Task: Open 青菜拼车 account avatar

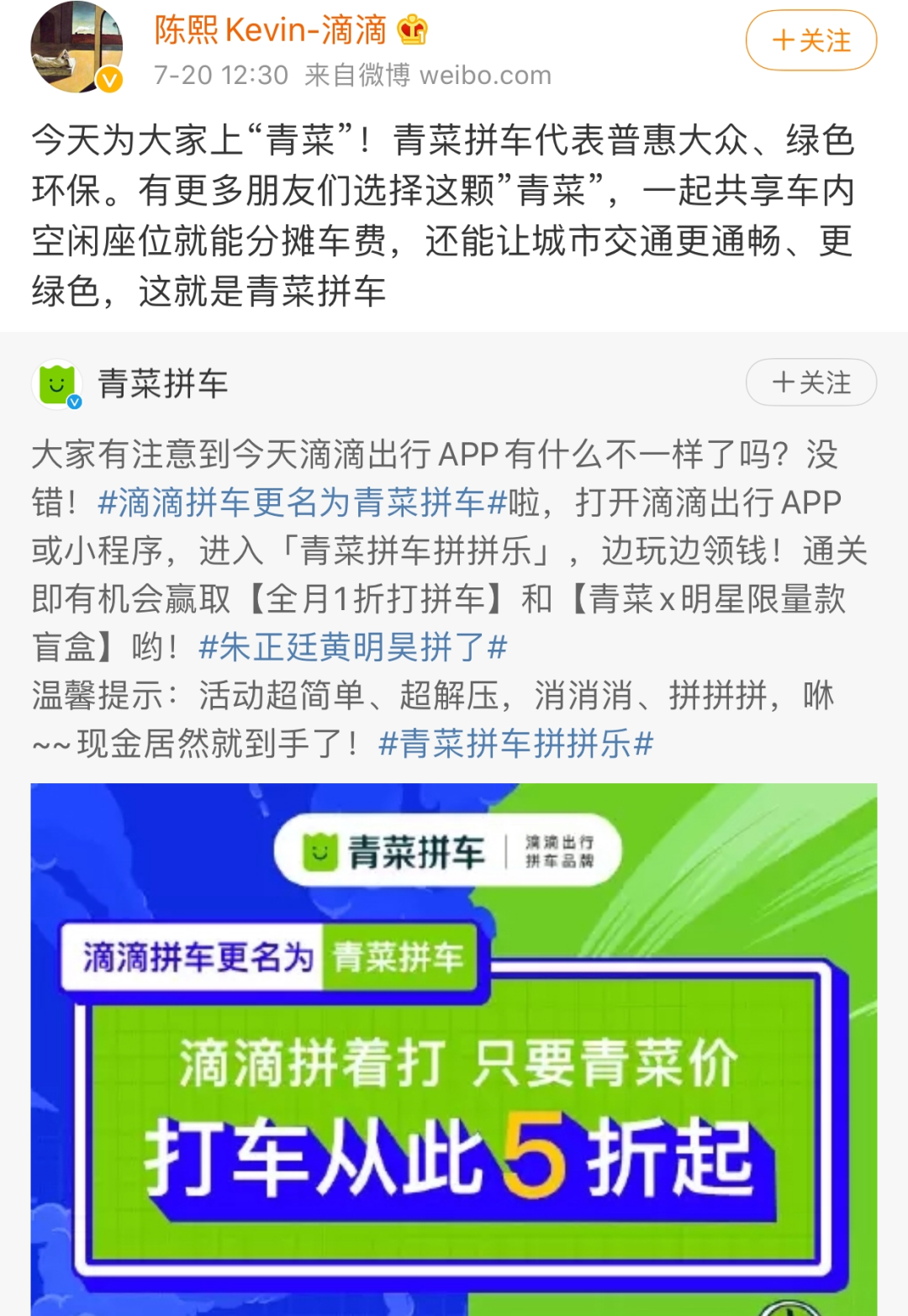Action: click(57, 385)
